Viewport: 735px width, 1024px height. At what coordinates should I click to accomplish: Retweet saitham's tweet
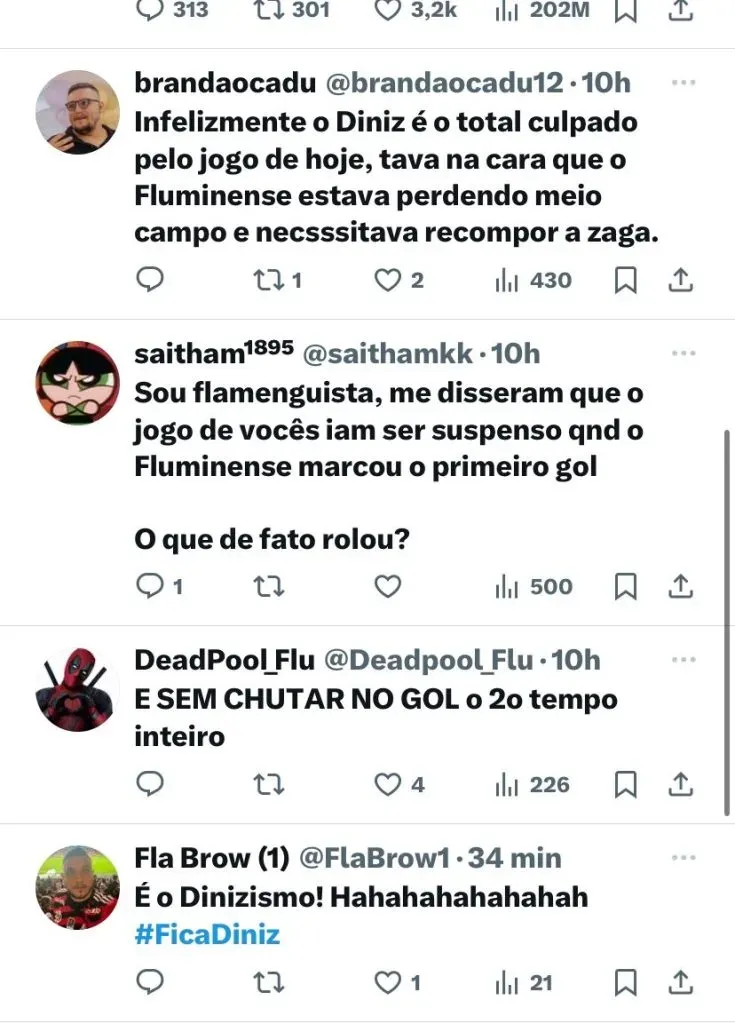(x=267, y=586)
